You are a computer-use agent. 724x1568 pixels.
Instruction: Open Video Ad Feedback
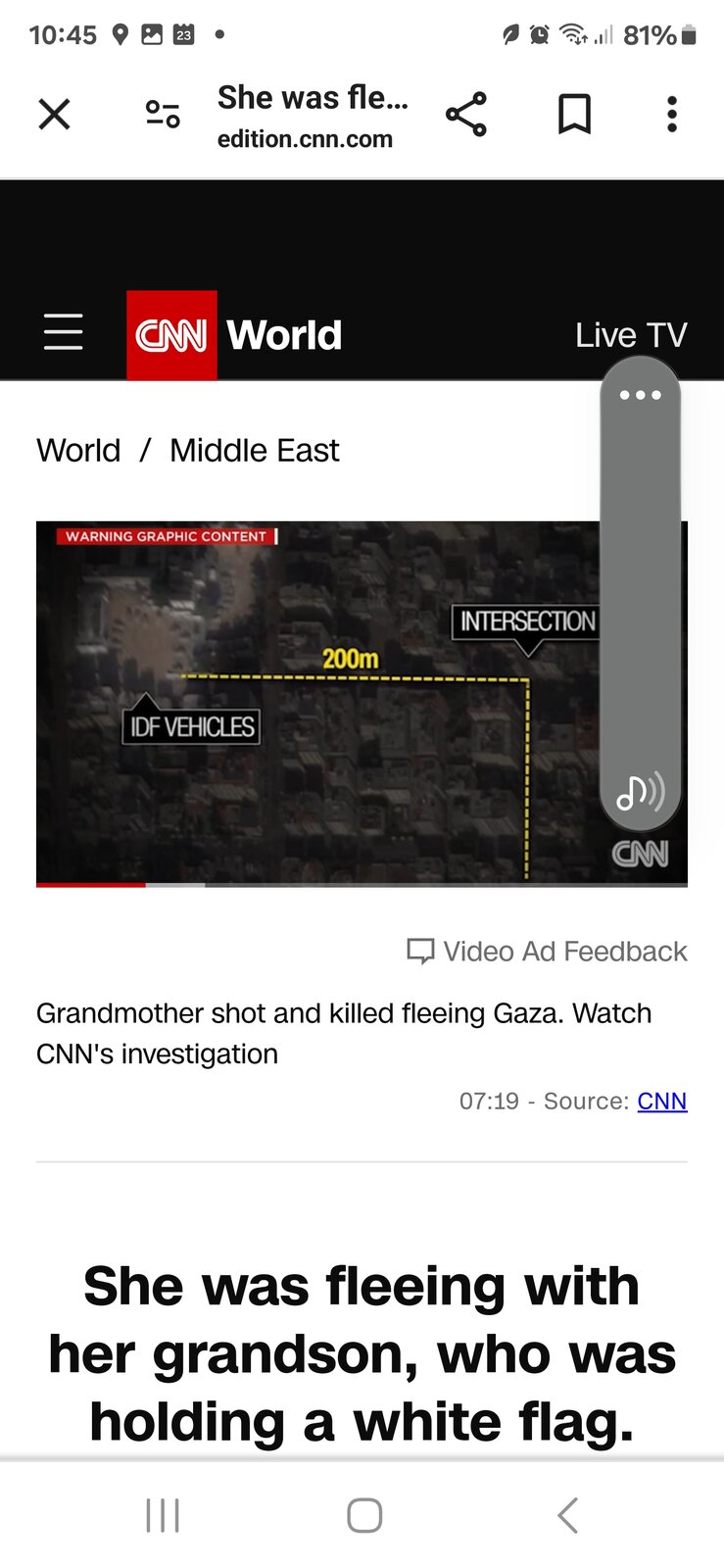tap(548, 952)
